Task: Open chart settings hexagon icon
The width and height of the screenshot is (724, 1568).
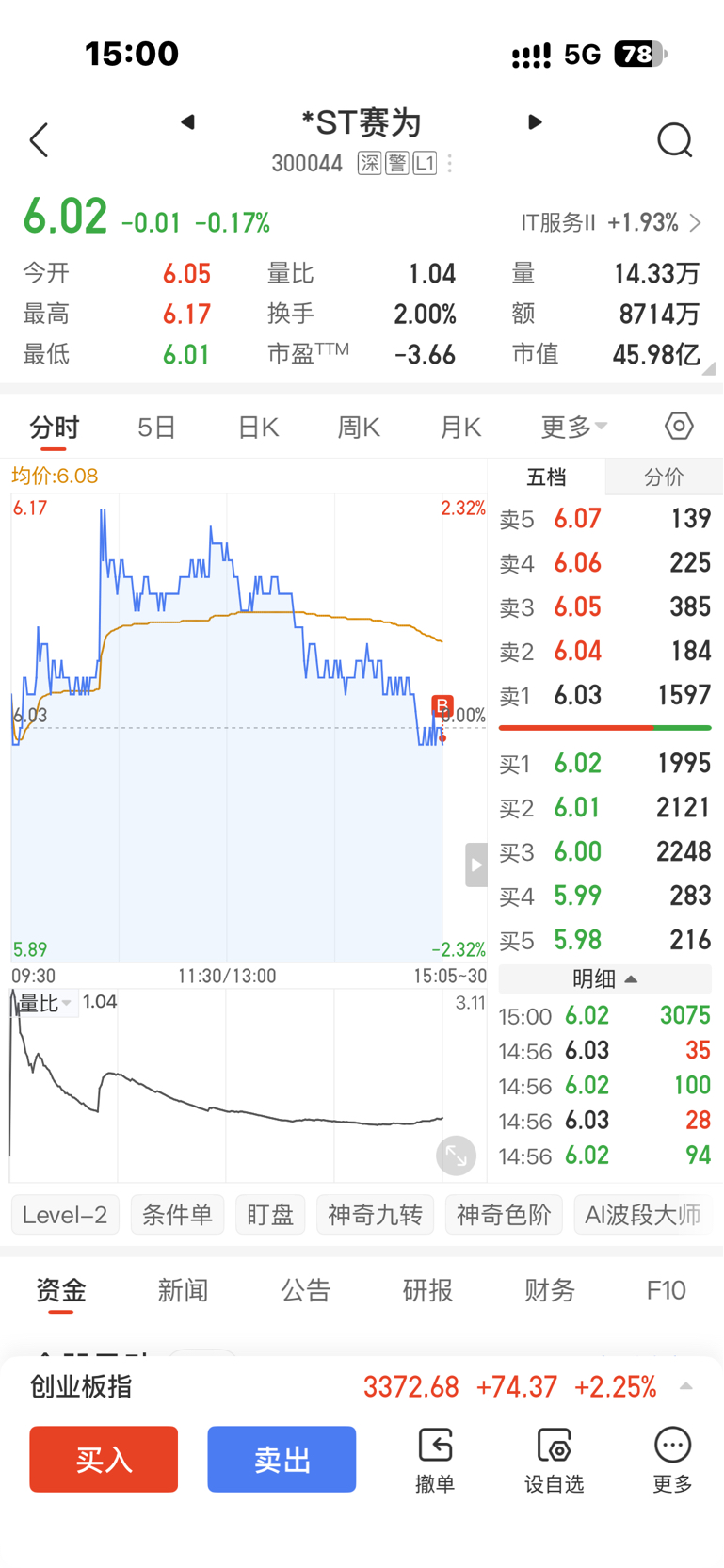Action: point(679,426)
